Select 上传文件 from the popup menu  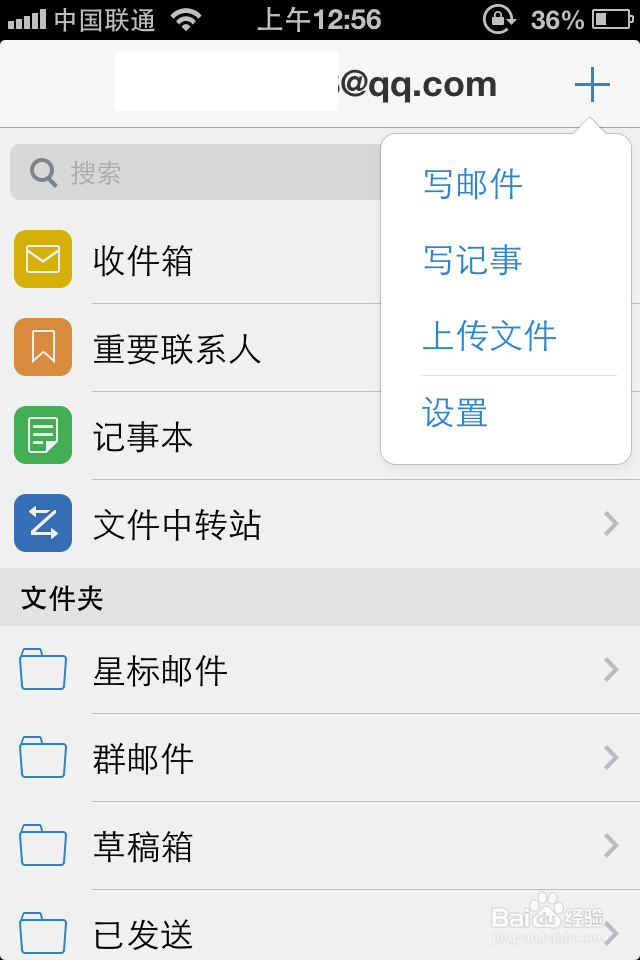pyautogui.click(x=489, y=336)
